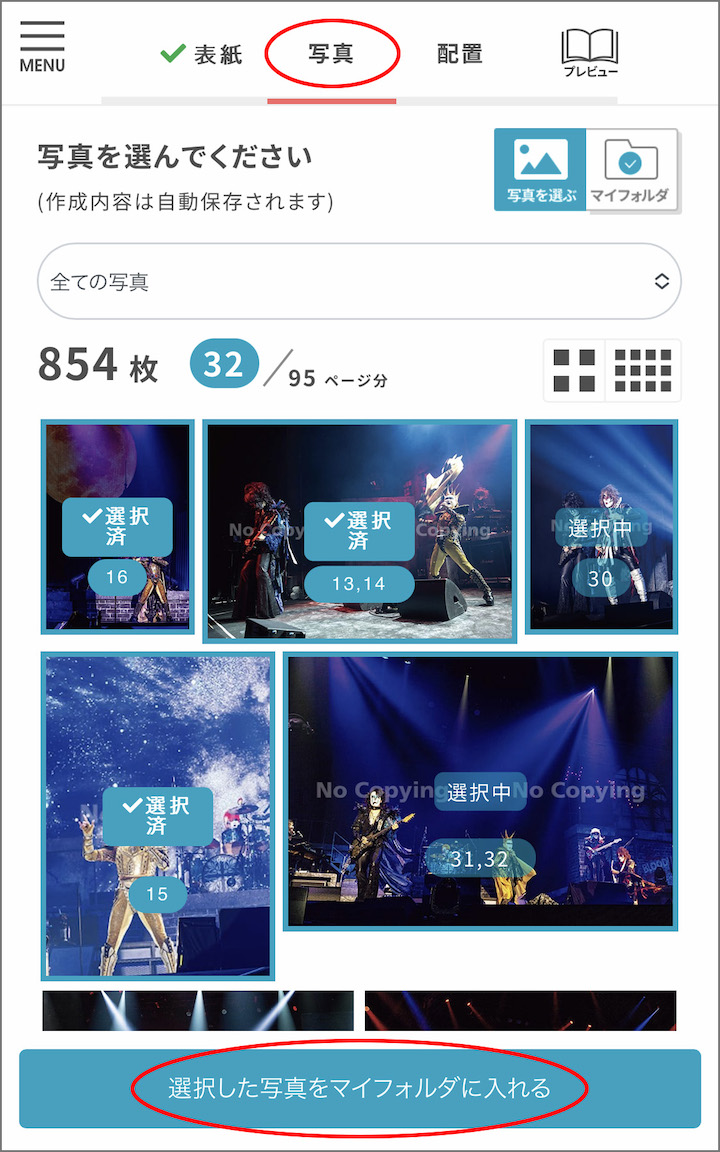Tap 選択した写真をマイフォルダに入れる button
720x1152 pixels.
coord(360,1088)
